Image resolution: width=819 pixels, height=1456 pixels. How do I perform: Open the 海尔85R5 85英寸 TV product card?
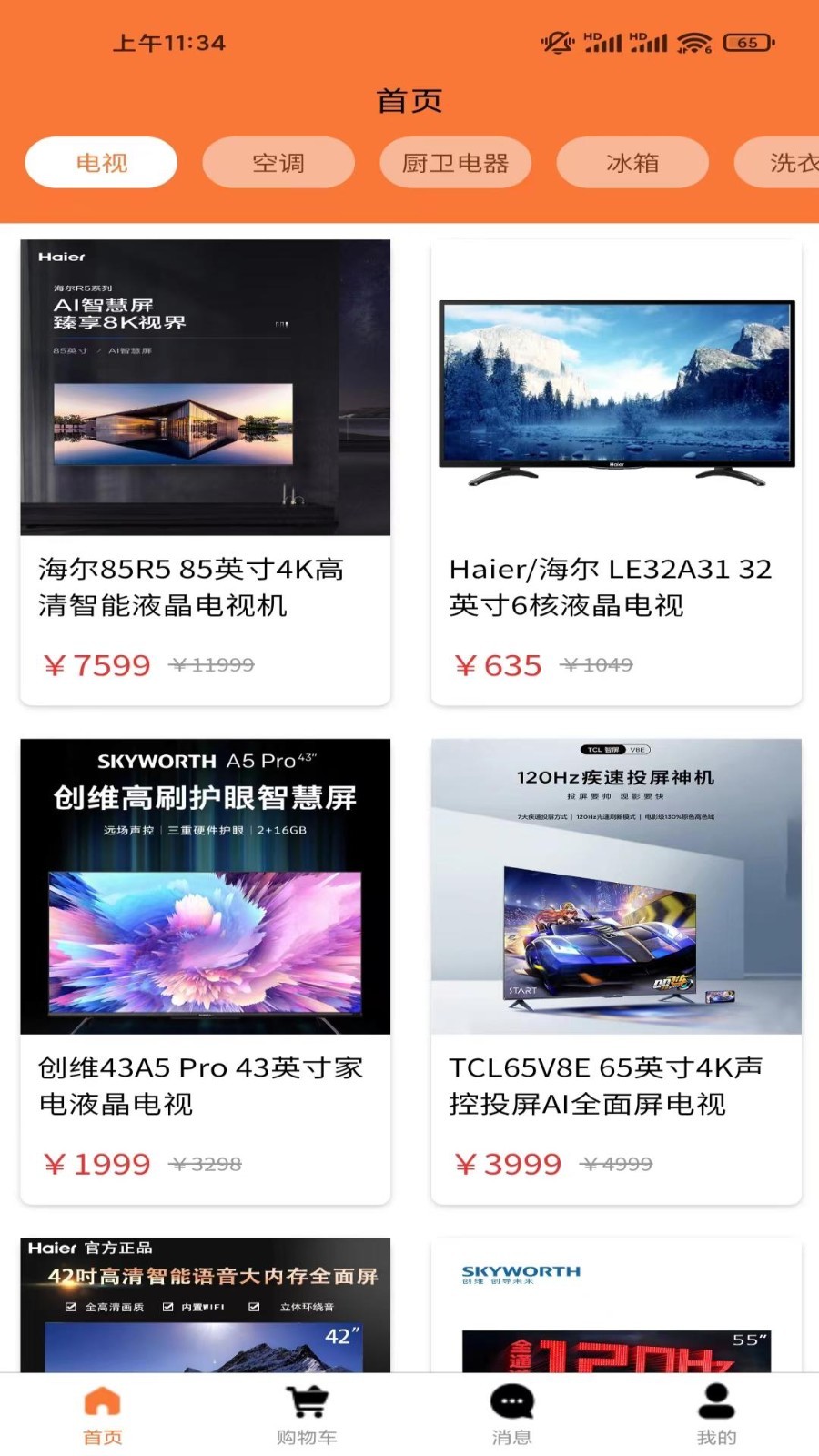coord(206,471)
